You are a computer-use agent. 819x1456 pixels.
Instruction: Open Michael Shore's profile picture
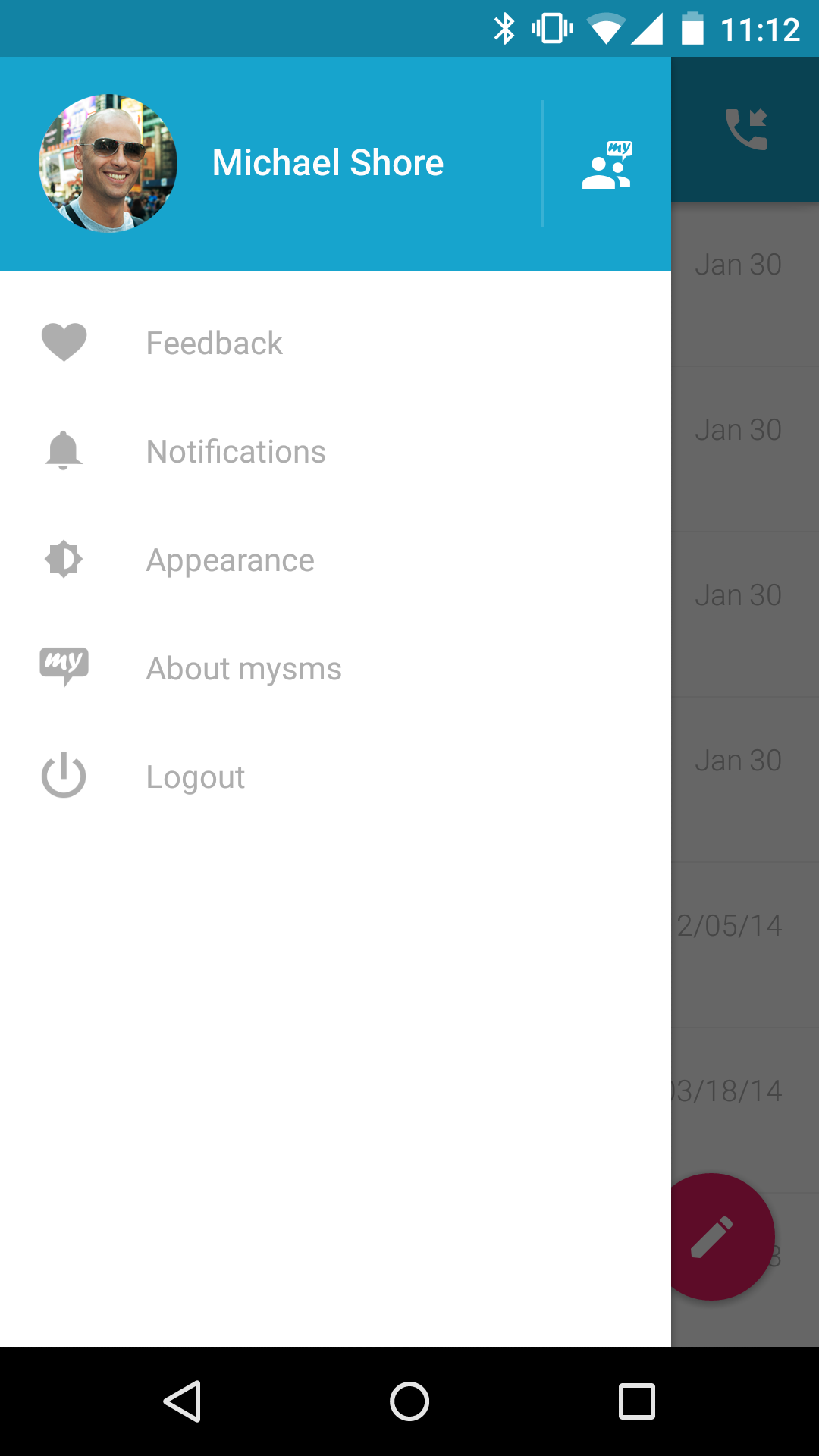tap(108, 163)
